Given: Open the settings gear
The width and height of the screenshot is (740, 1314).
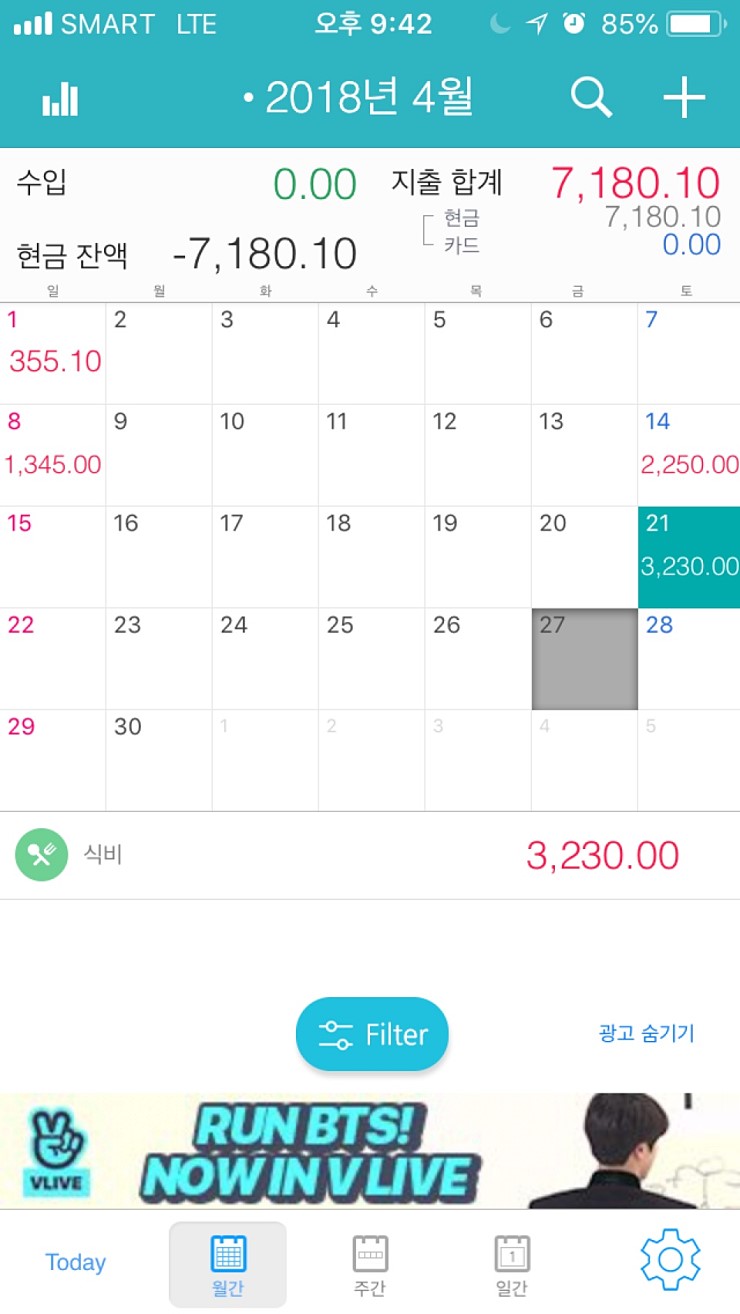Looking at the screenshot, I should 670,1259.
